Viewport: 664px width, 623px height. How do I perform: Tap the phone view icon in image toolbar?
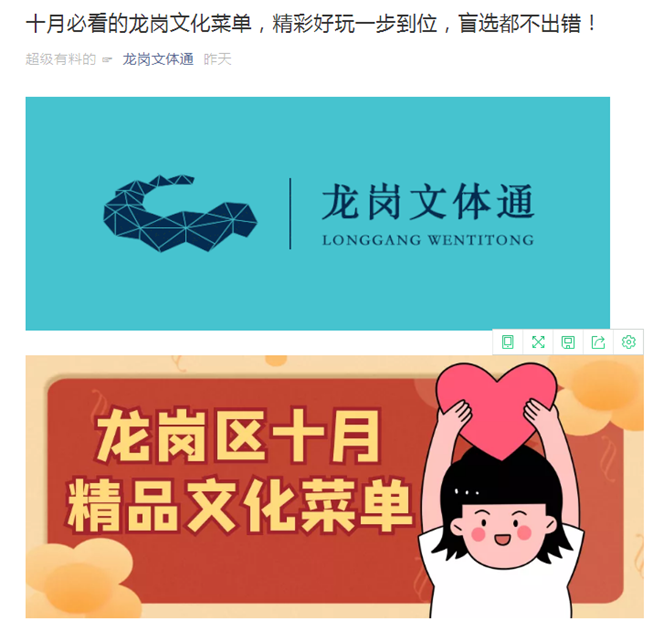508,342
